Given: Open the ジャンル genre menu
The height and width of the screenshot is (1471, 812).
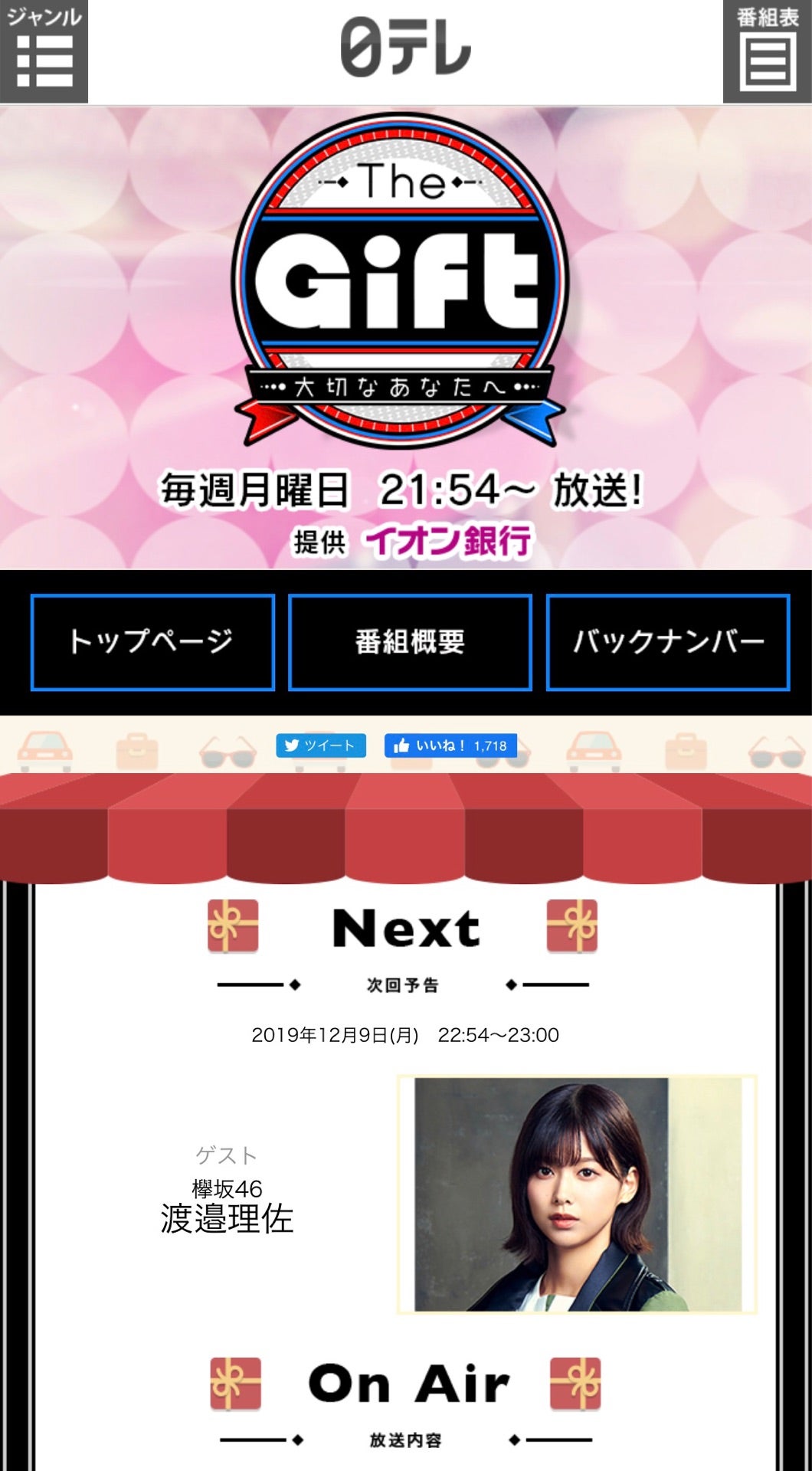Looking at the screenshot, I should (44, 51).
